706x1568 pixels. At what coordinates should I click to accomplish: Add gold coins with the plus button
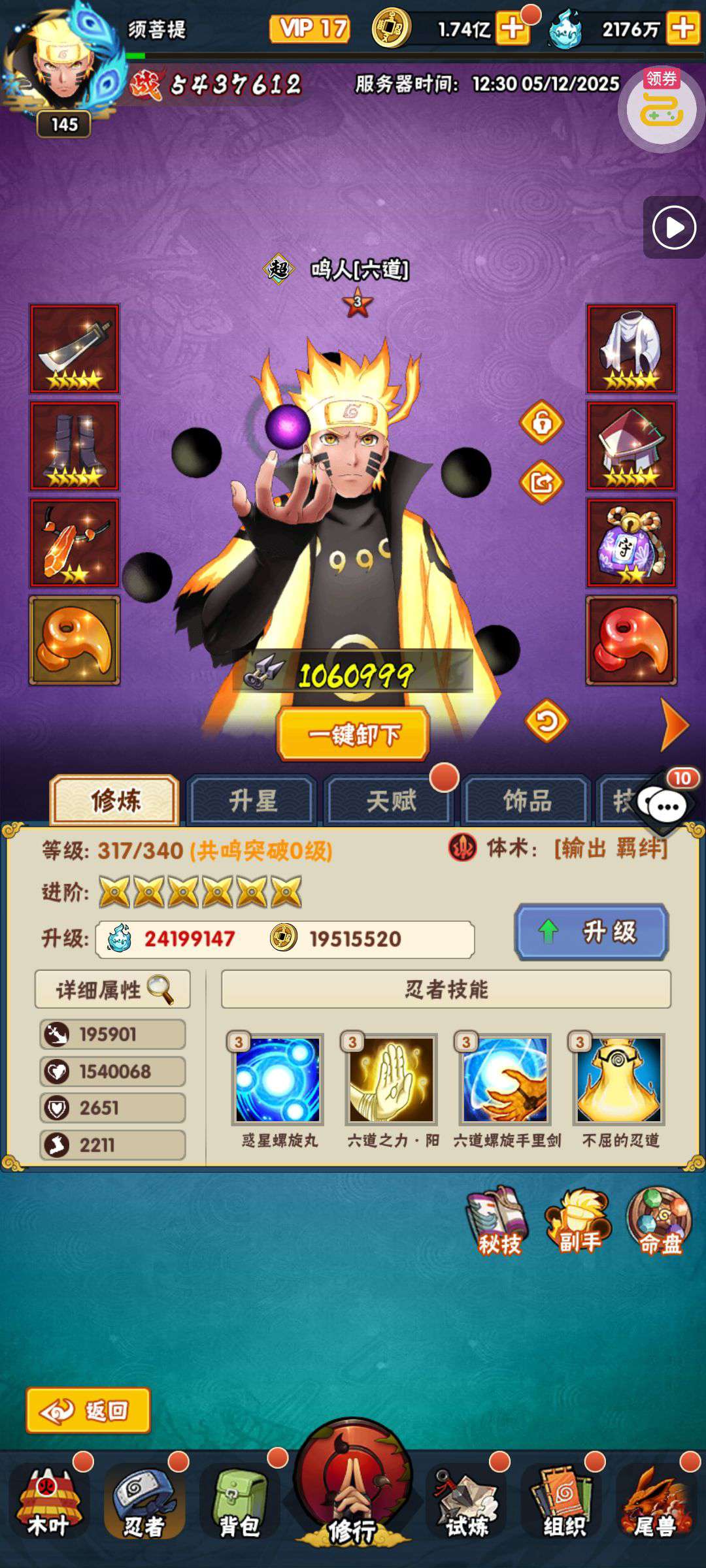(513, 28)
